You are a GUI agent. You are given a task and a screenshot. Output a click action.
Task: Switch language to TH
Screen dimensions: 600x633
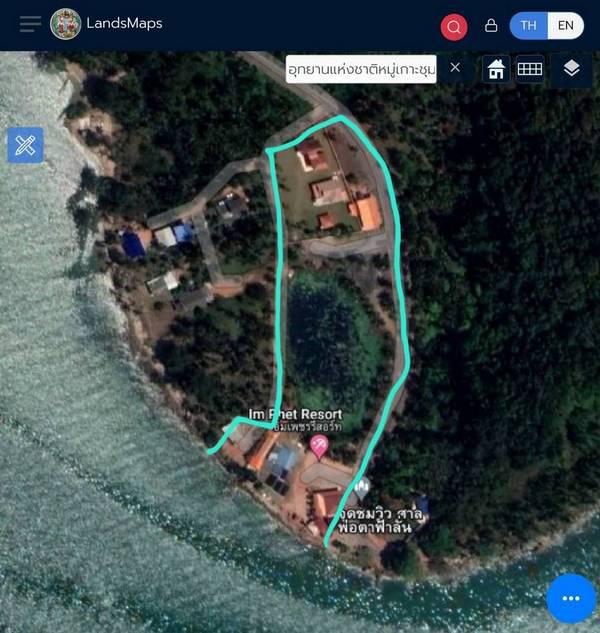coord(528,25)
